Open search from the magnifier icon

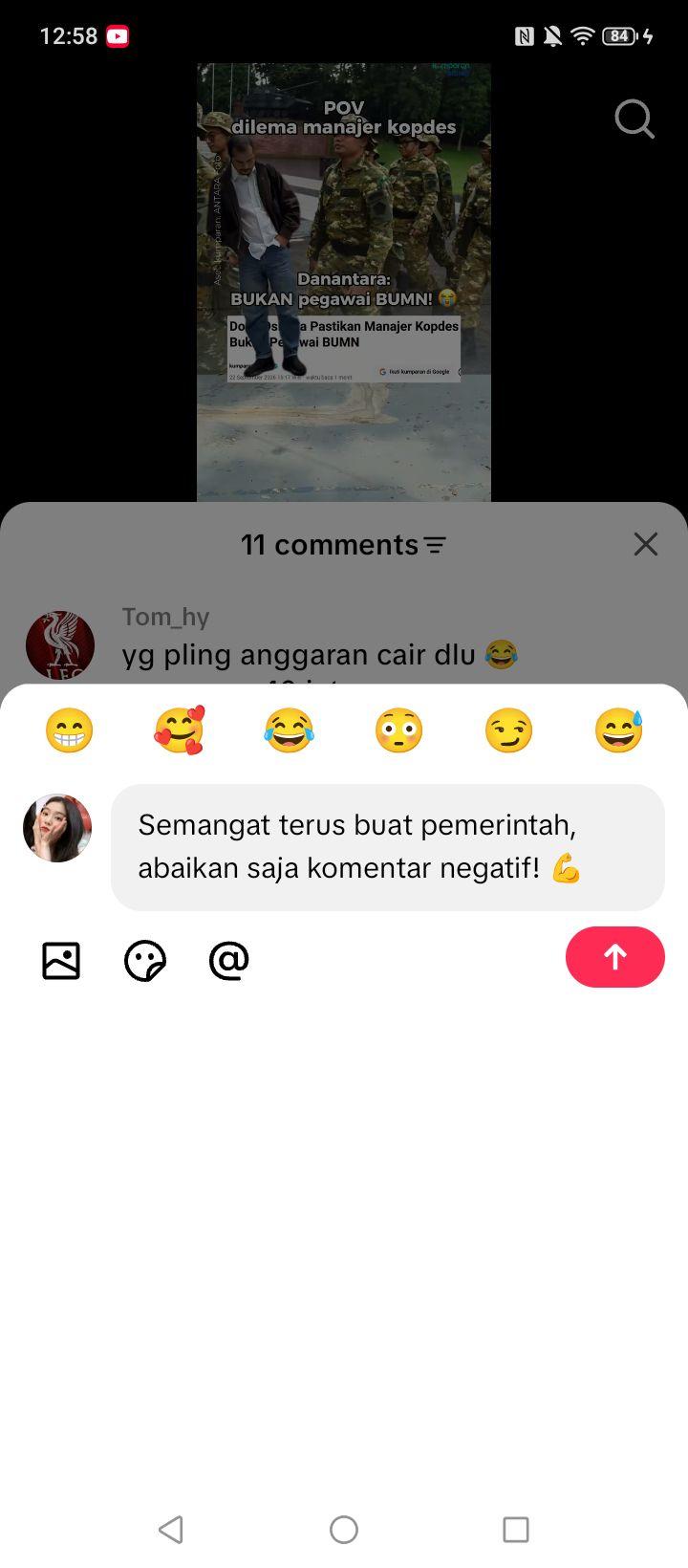click(634, 120)
